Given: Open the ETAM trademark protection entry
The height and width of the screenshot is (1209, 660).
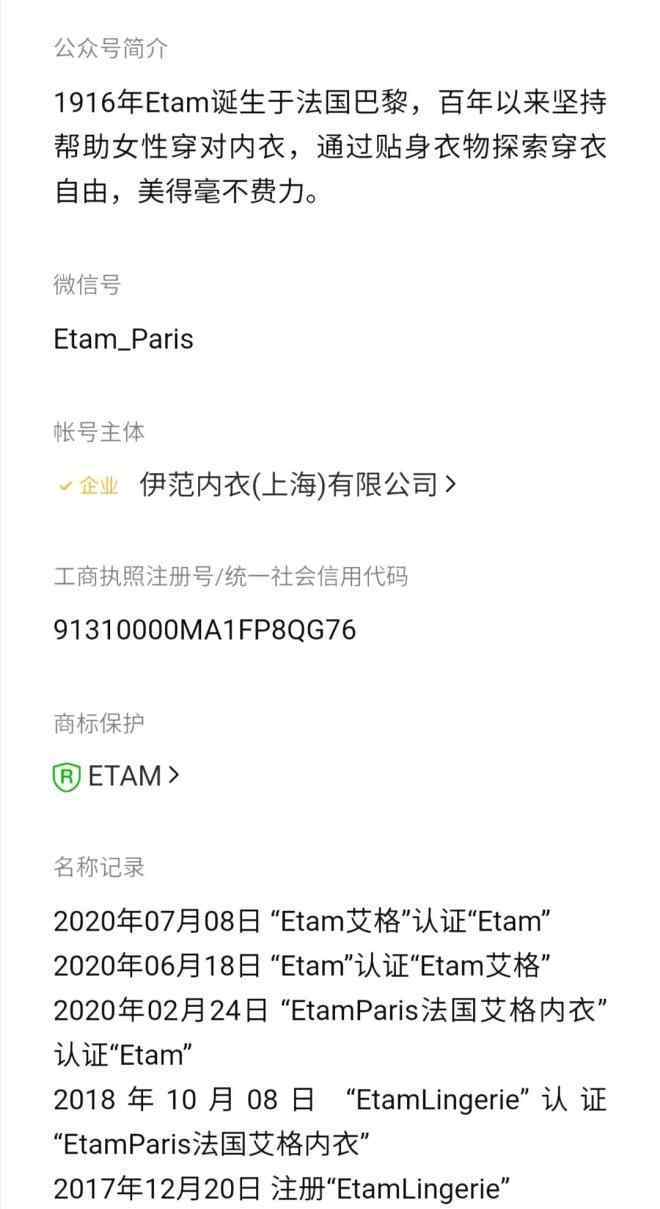Looking at the screenshot, I should pos(116,776).
